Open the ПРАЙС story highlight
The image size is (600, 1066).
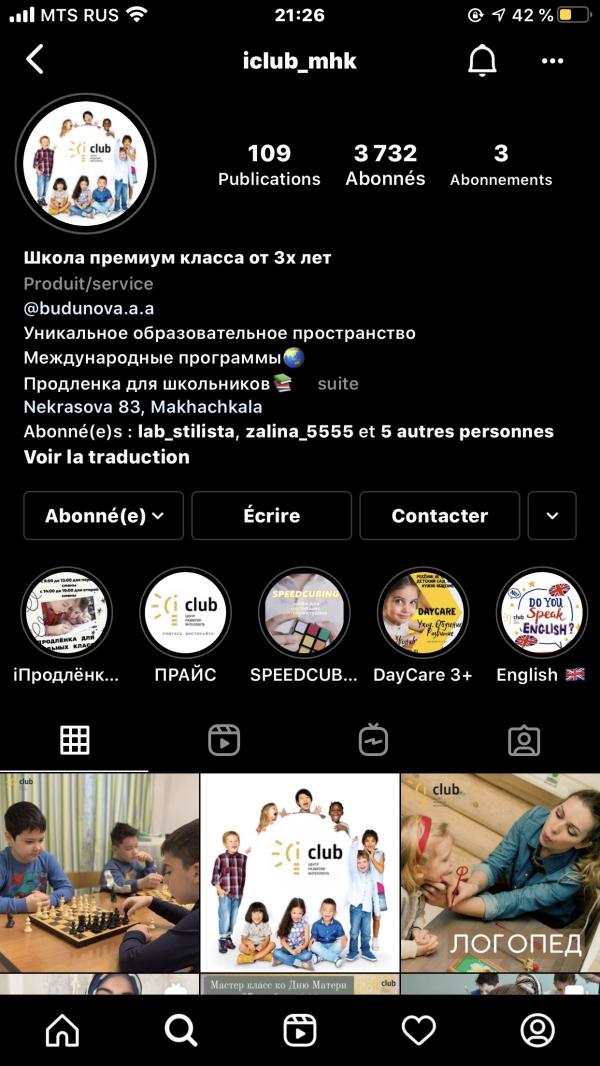185,613
